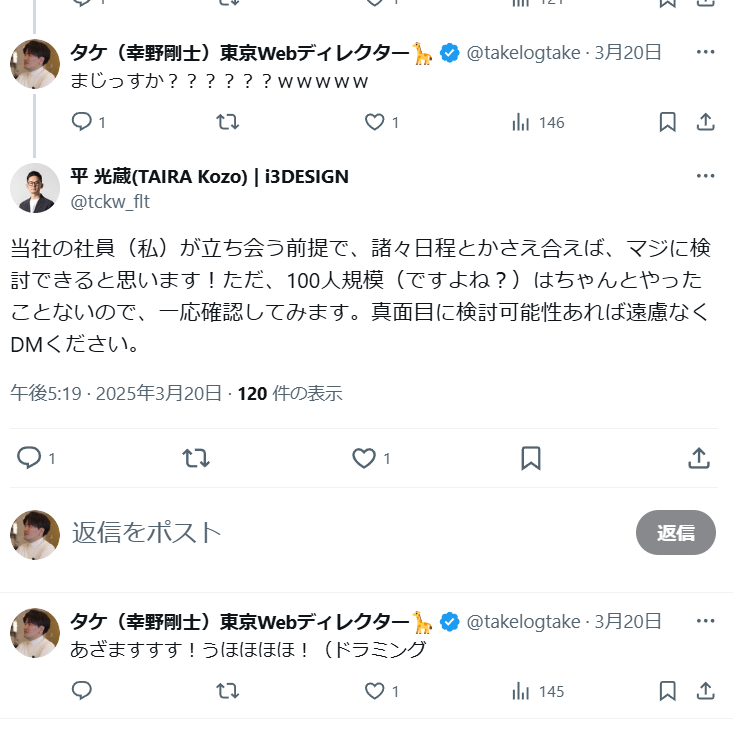View analytics of the あざますすす tweet
The height and width of the screenshot is (745, 733).
(538, 691)
